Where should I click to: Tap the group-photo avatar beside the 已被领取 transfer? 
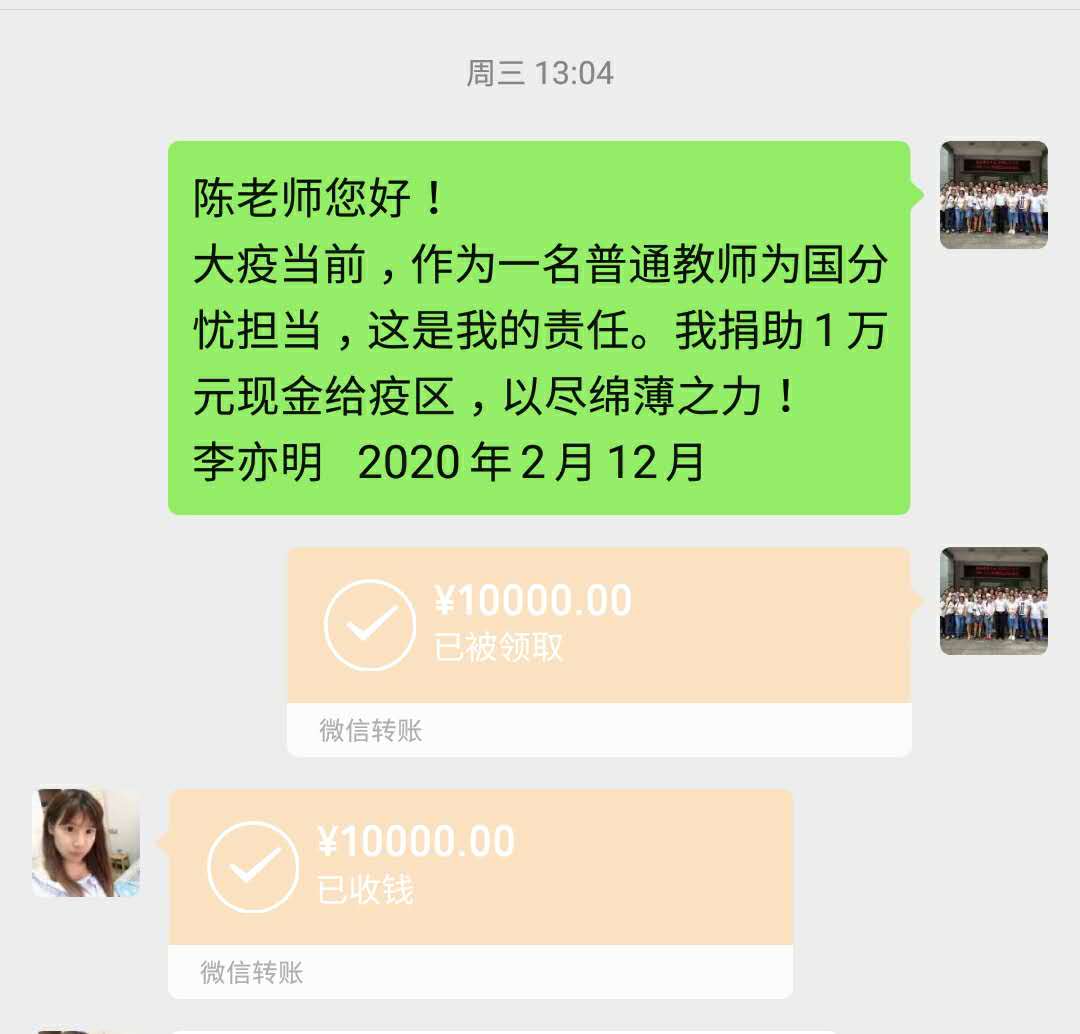pyautogui.click(x=993, y=601)
